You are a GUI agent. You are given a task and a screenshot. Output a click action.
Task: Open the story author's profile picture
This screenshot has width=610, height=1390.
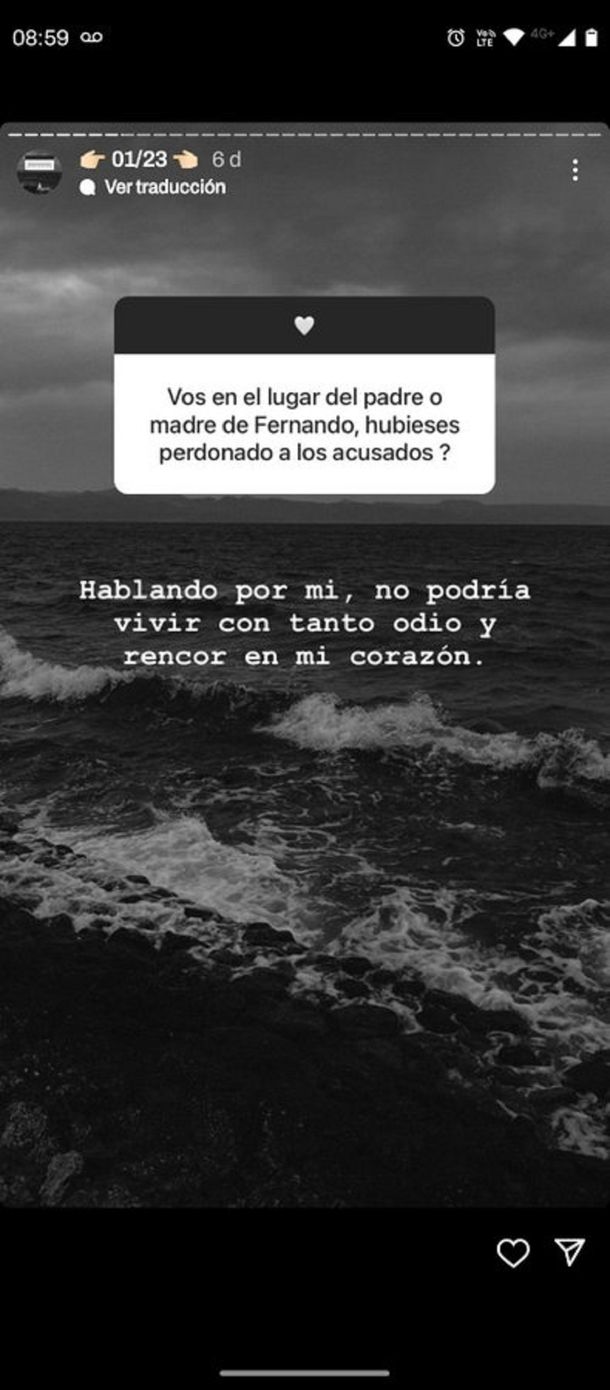pyautogui.click(x=40, y=172)
